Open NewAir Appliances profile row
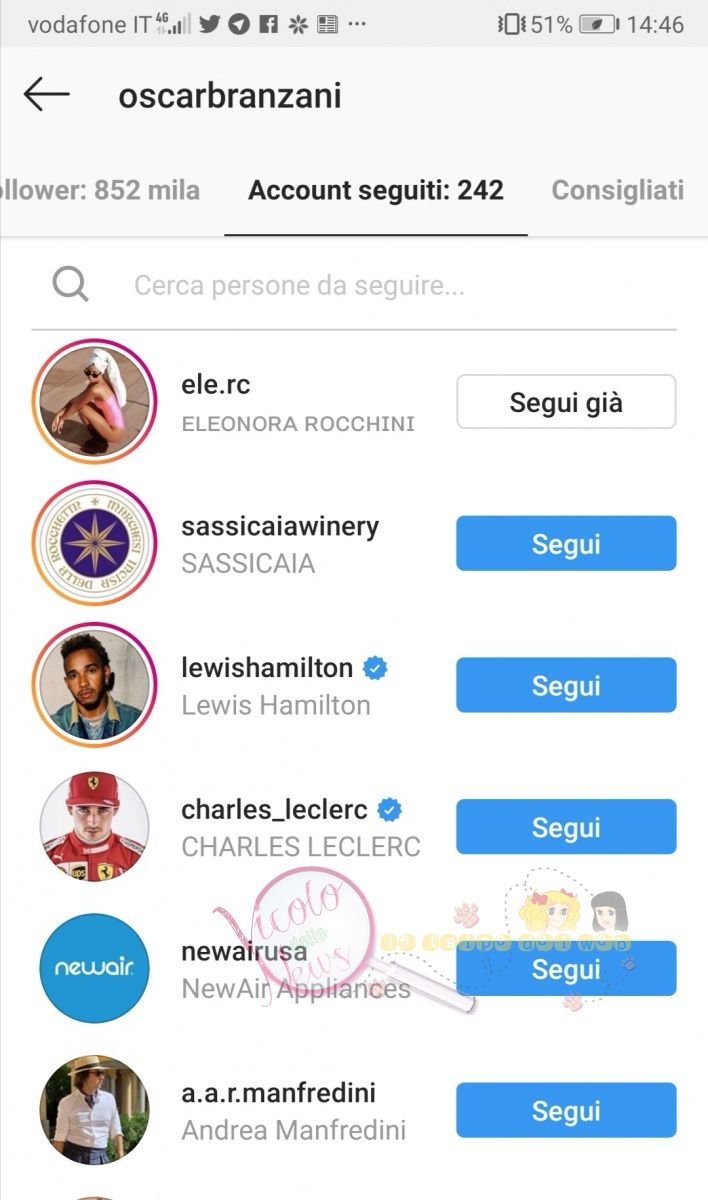This screenshot has width=708, height=1200. coord(295,969)
